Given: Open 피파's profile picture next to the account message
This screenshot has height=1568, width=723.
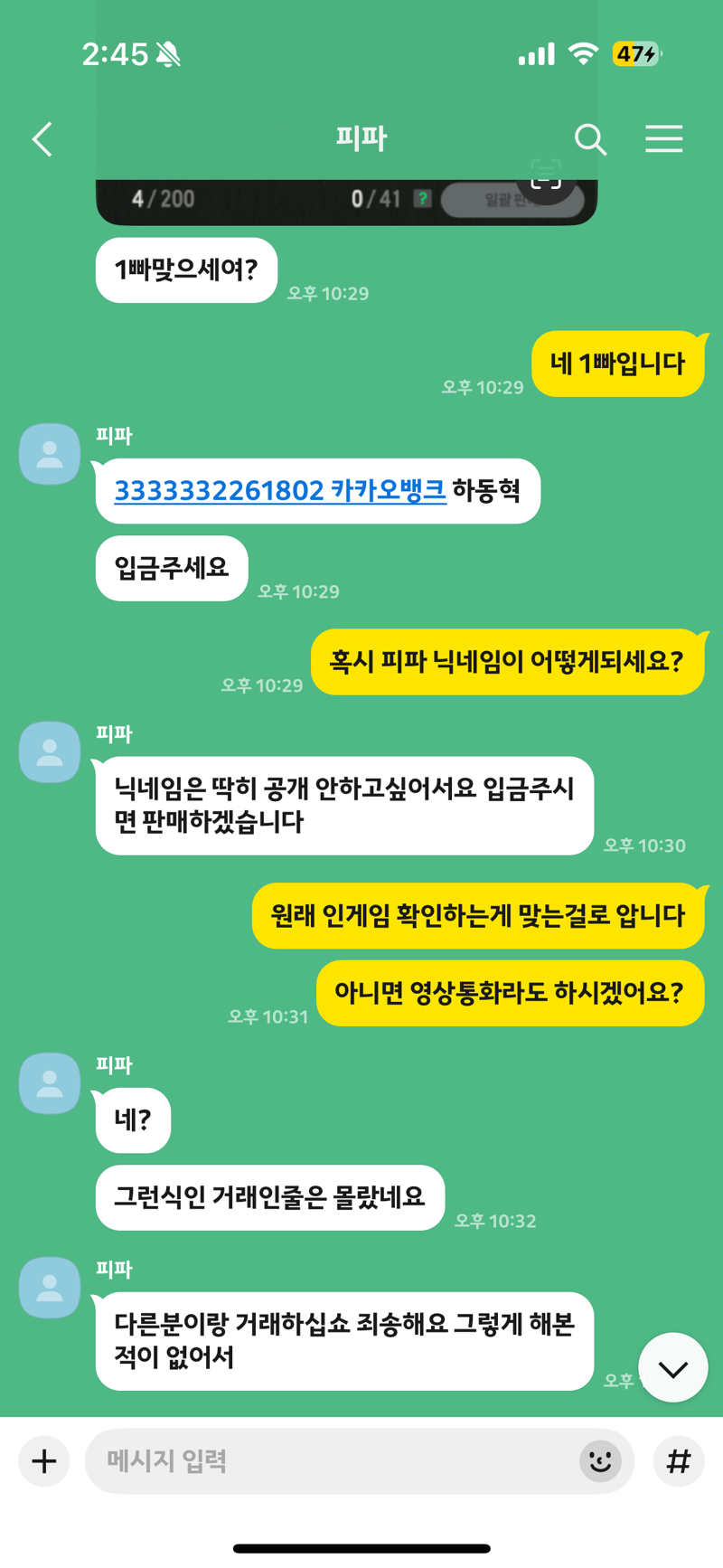Looking at the screenshot, I should point(50,454).
